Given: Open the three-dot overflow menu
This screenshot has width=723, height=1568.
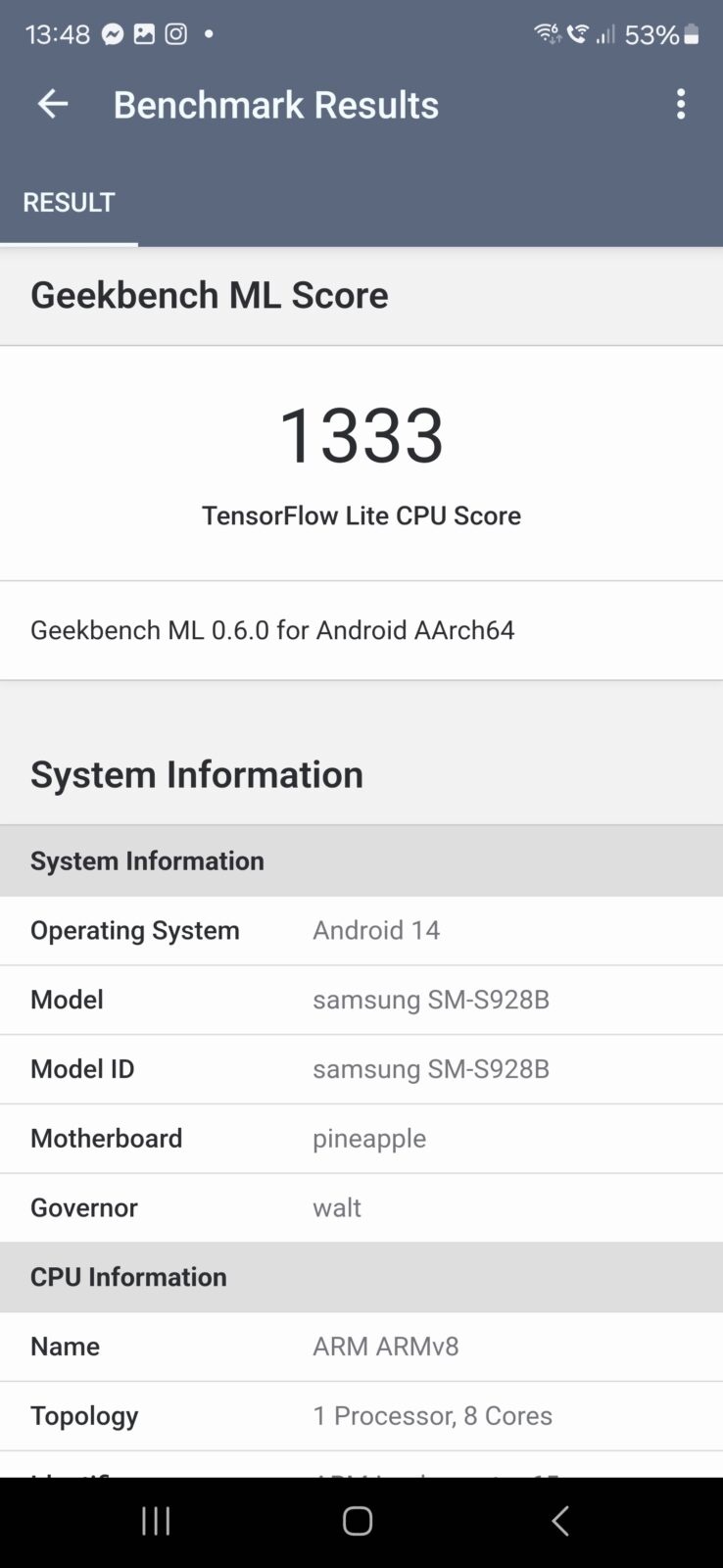Looking at the screenshot, I should [681, 104].
